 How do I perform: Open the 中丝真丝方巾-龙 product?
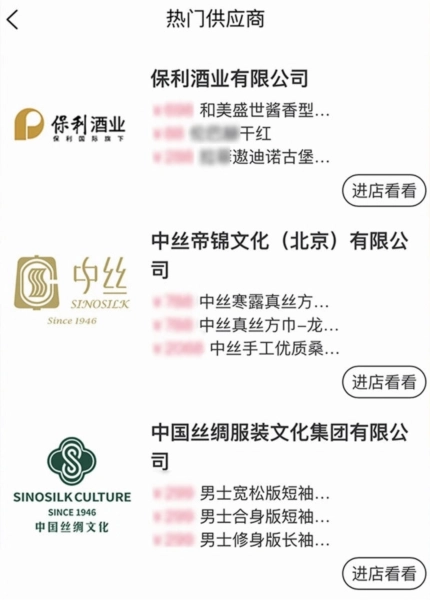point(246,325)
